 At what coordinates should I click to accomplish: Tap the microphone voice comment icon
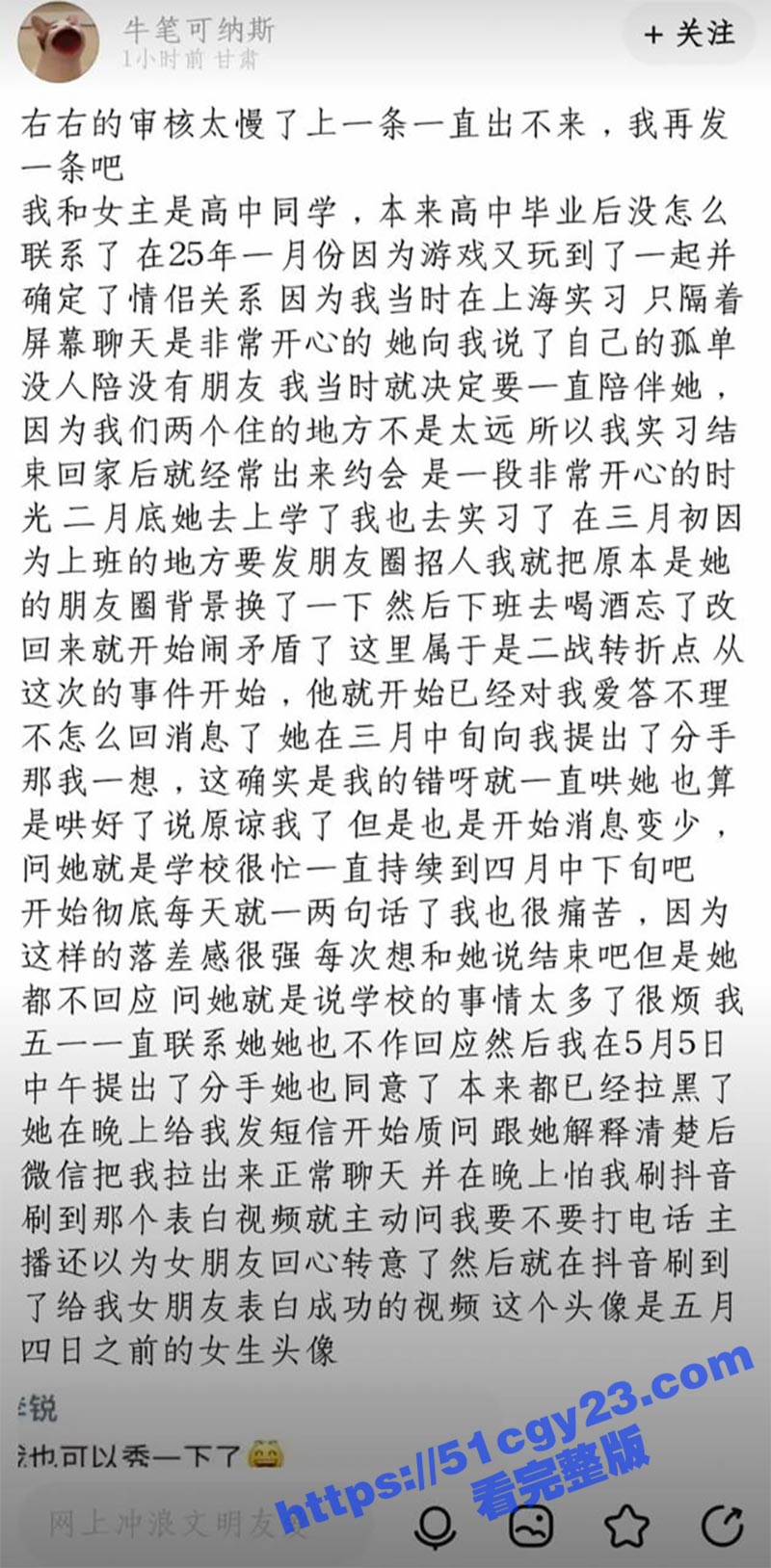click(435, 1525)
